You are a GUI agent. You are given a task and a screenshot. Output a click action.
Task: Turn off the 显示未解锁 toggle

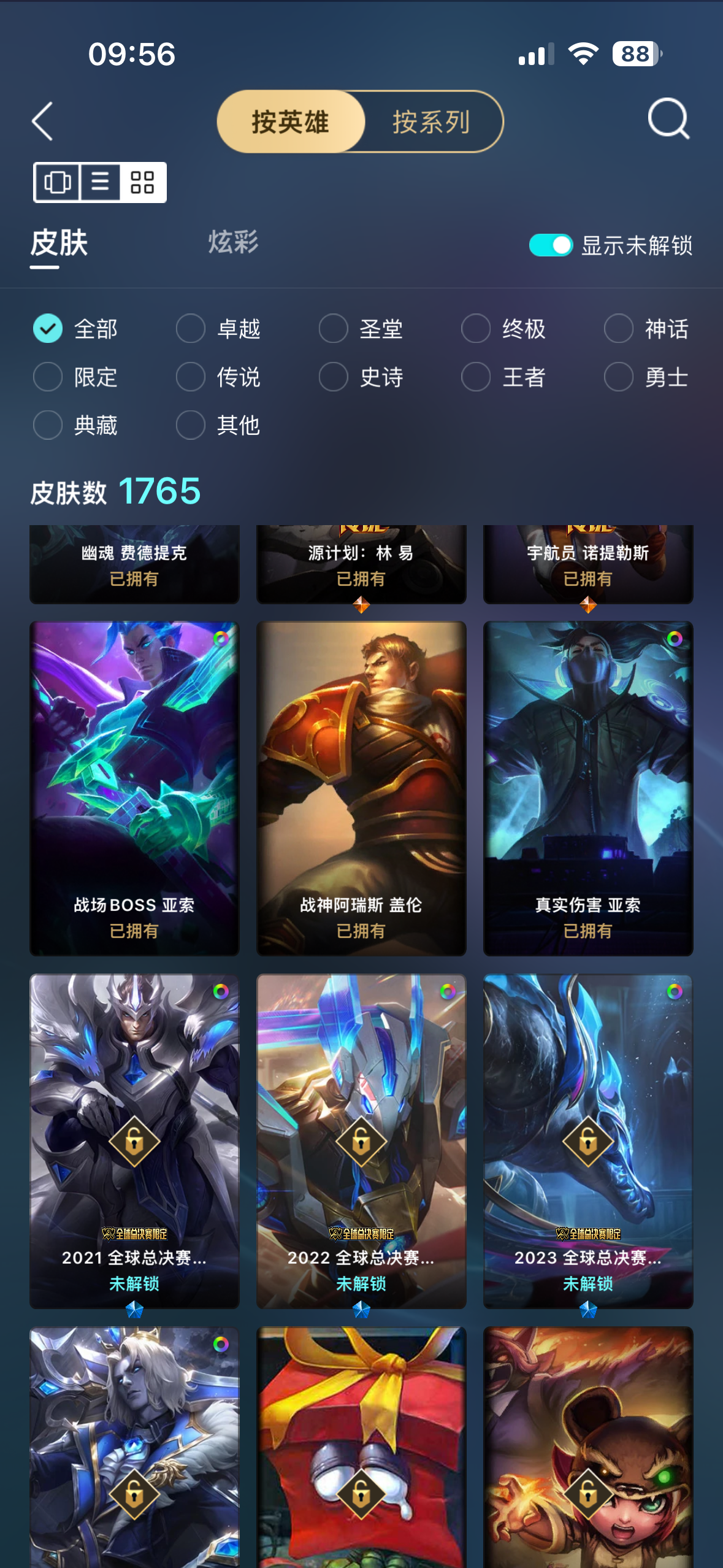(x=551, y=245)
